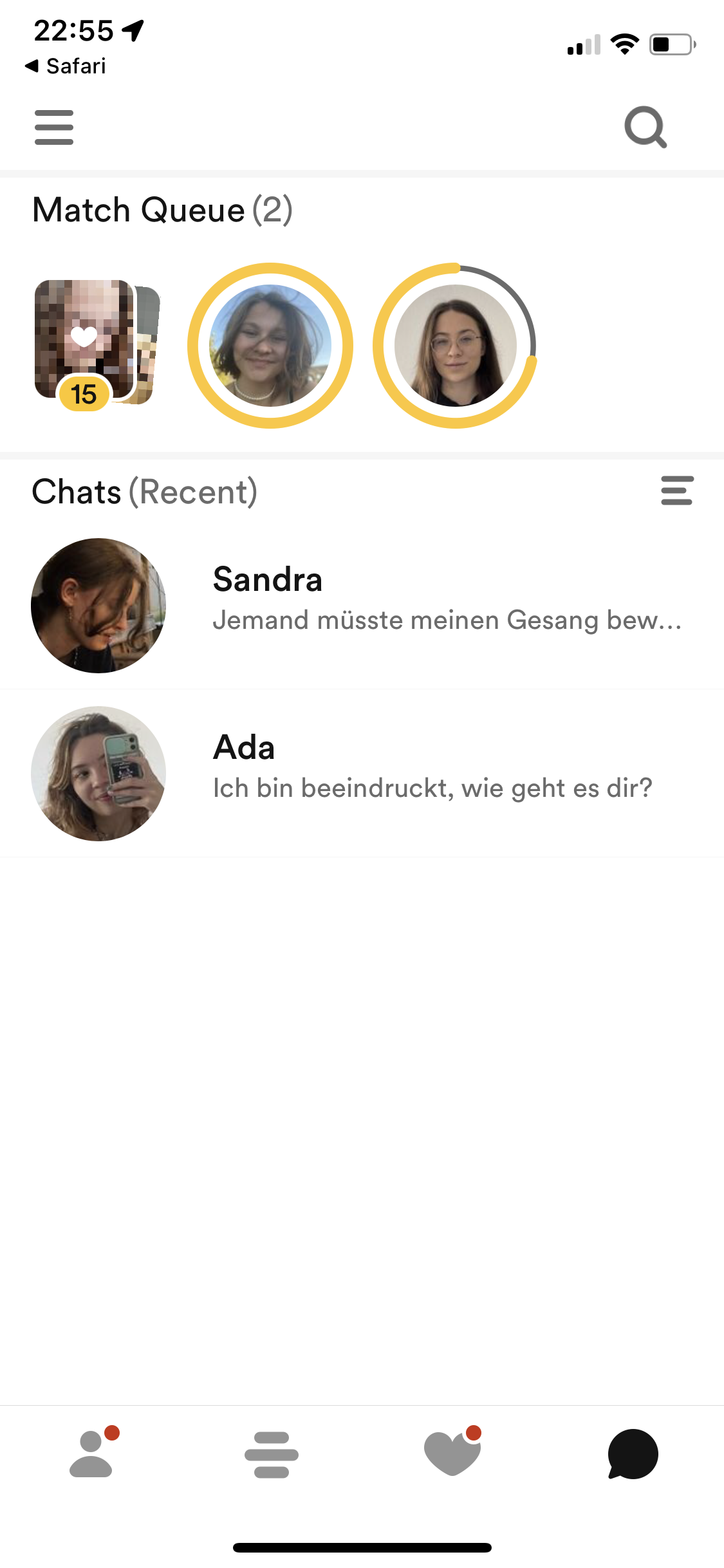Open the search magnifier icon
Viewport: 724px width, 1568px height.
pos(645,127)
